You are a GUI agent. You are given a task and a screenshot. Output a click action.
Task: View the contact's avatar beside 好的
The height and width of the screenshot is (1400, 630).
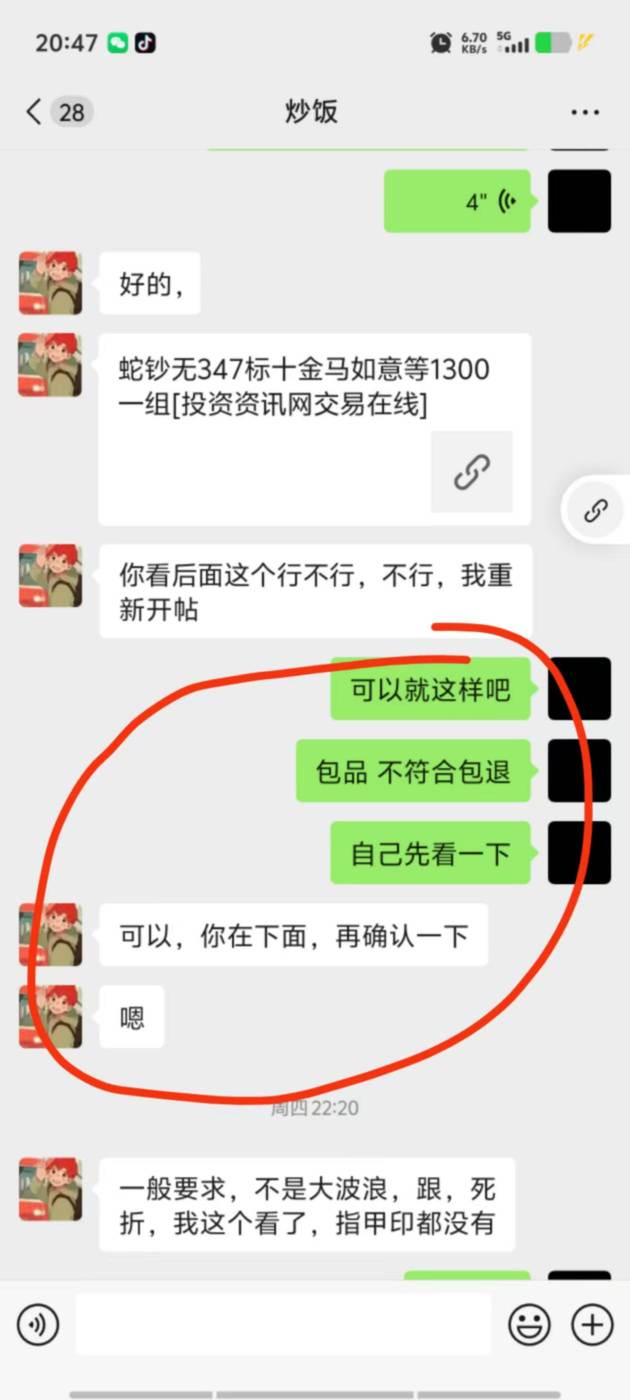pyautogui.click(x=50, y=283)
